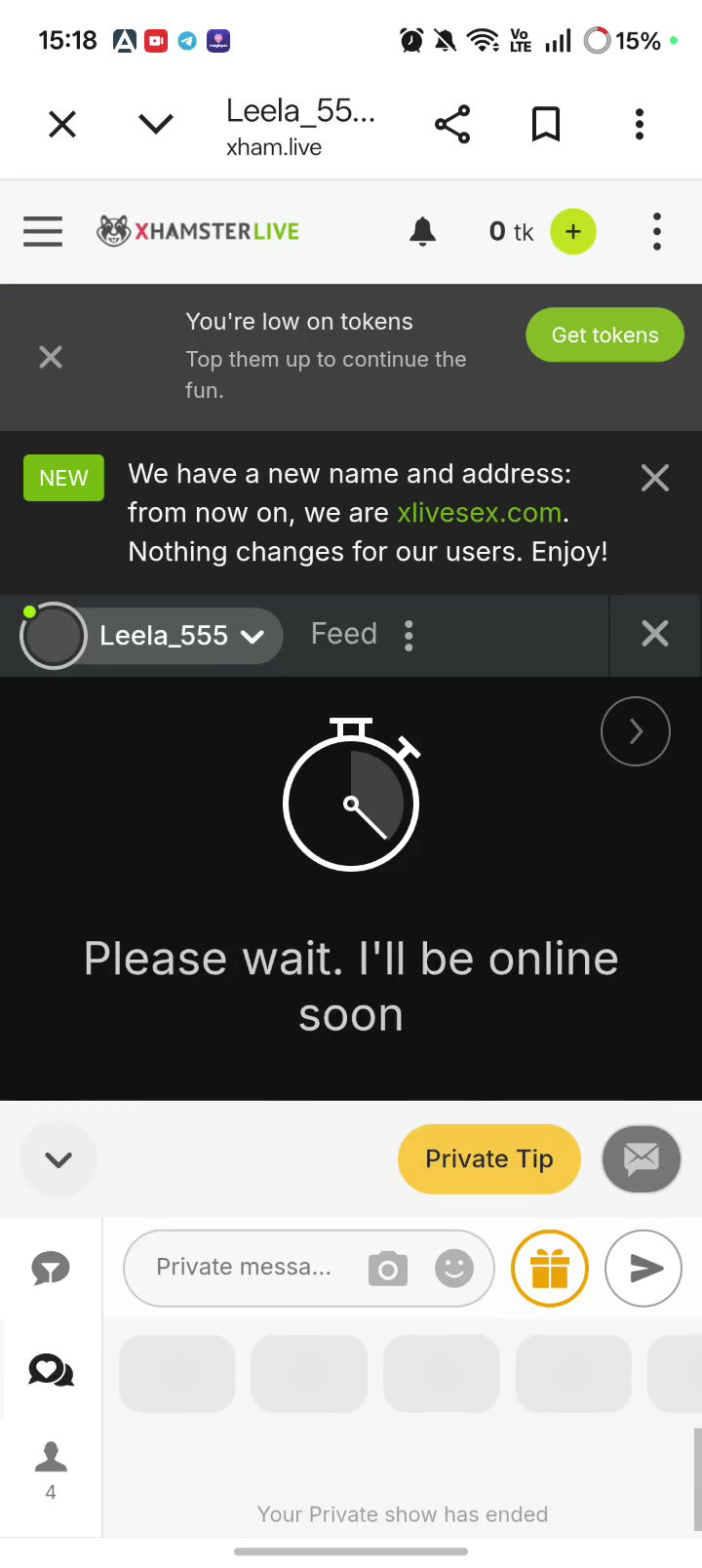Open the gift icon
702x1568 pixels.
550,1269
